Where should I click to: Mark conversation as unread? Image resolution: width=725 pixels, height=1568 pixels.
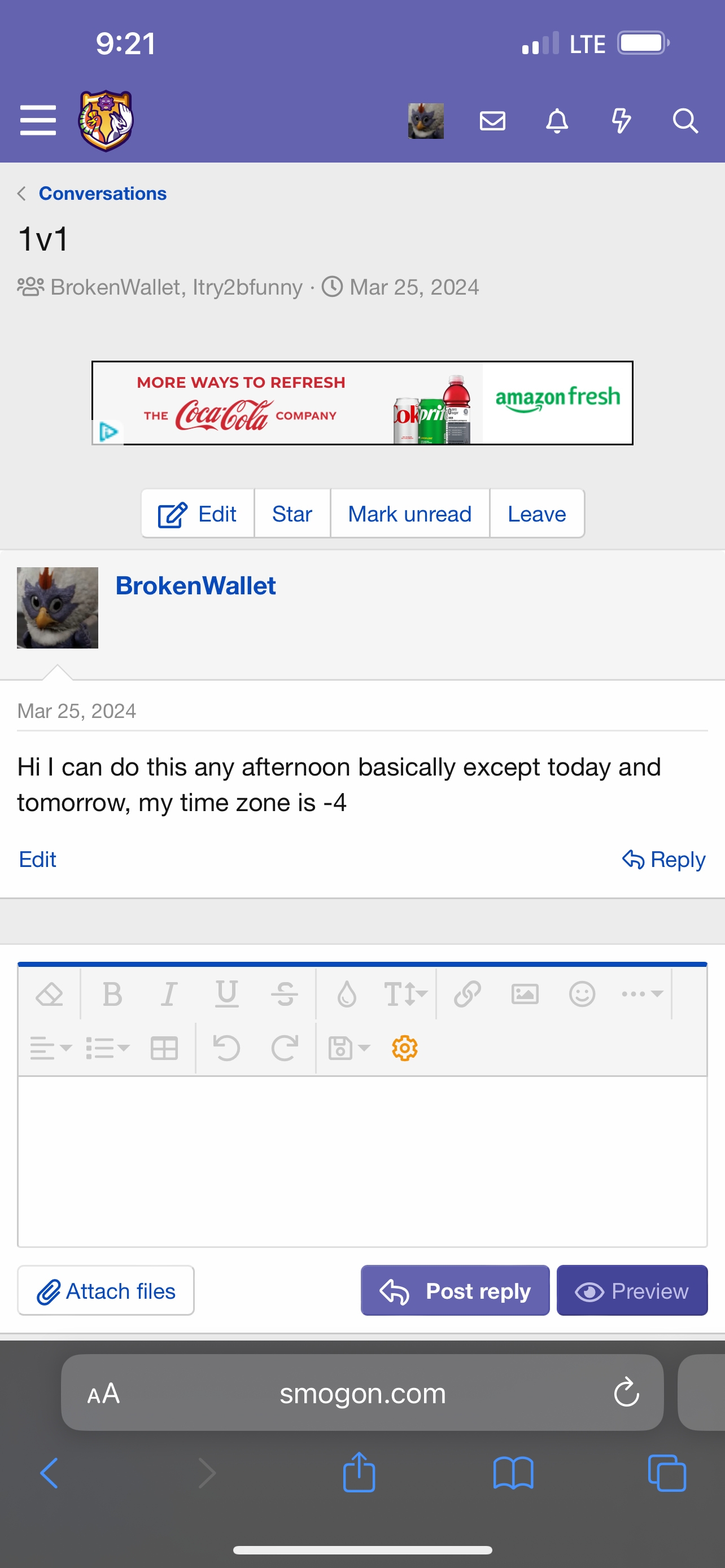pos(410,514)
